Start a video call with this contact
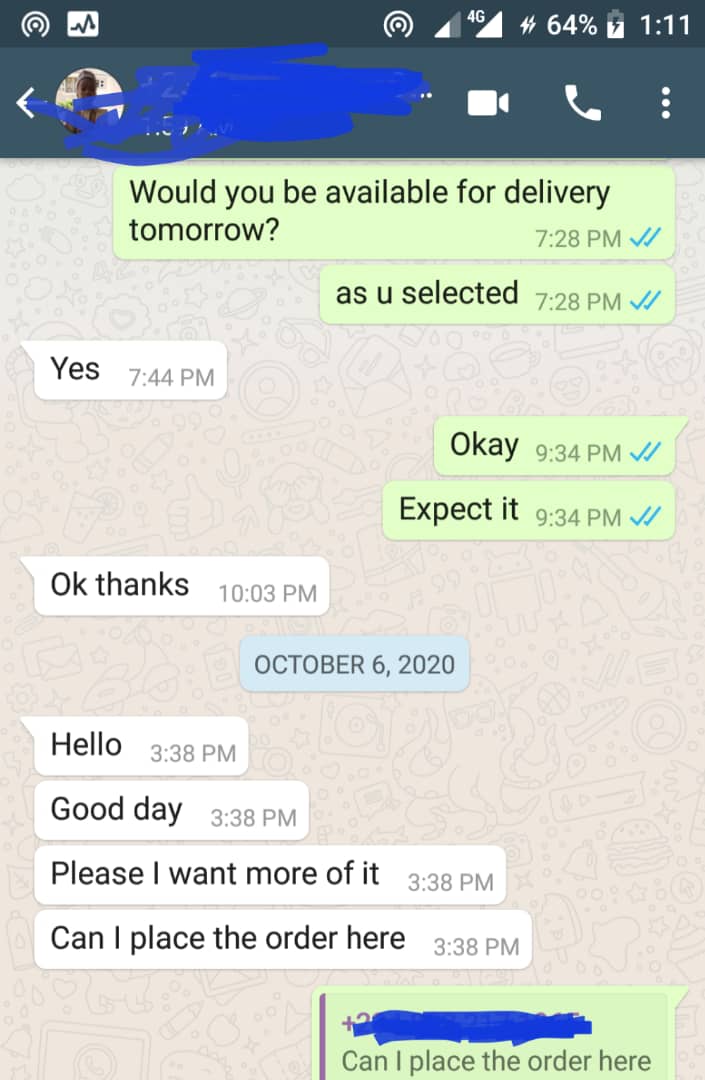705x1080 pixels. tap(488, 101)
